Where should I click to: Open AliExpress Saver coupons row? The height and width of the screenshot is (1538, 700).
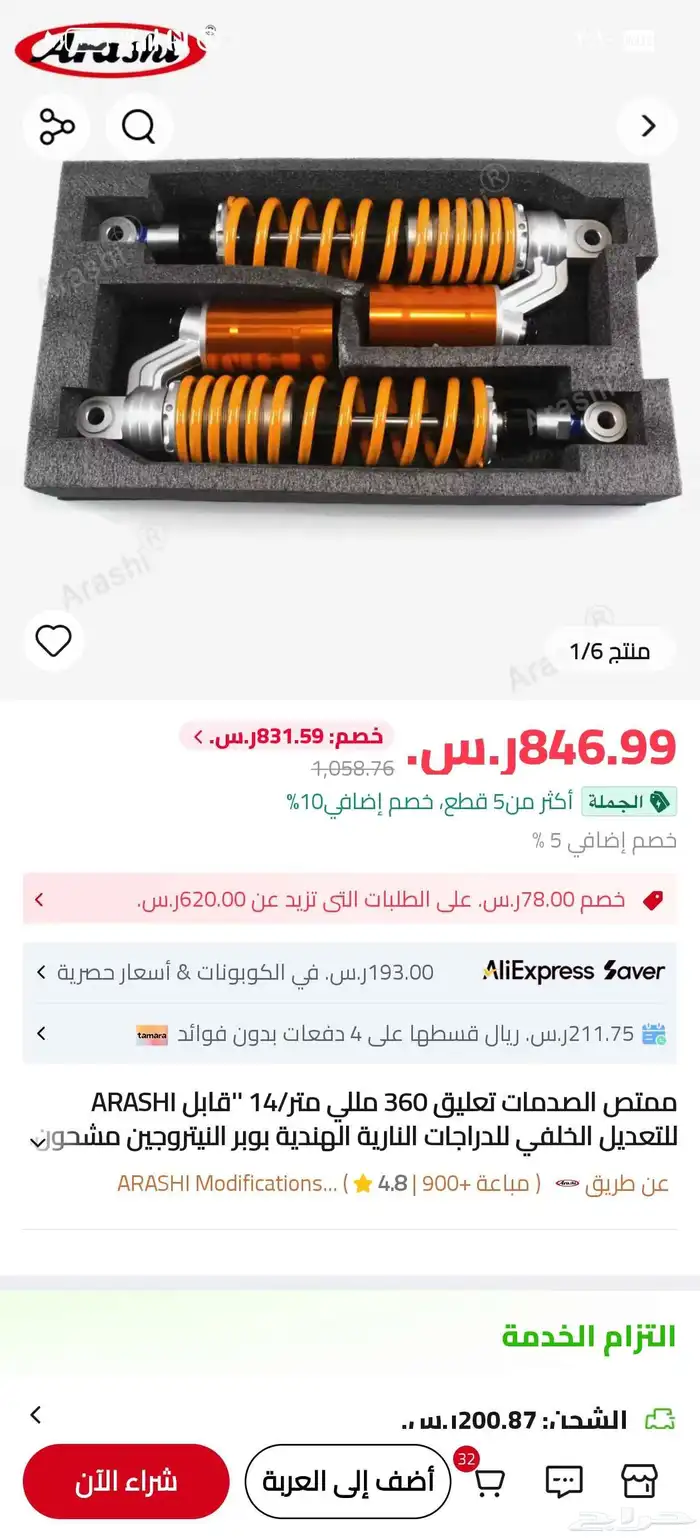click(350, 971)
